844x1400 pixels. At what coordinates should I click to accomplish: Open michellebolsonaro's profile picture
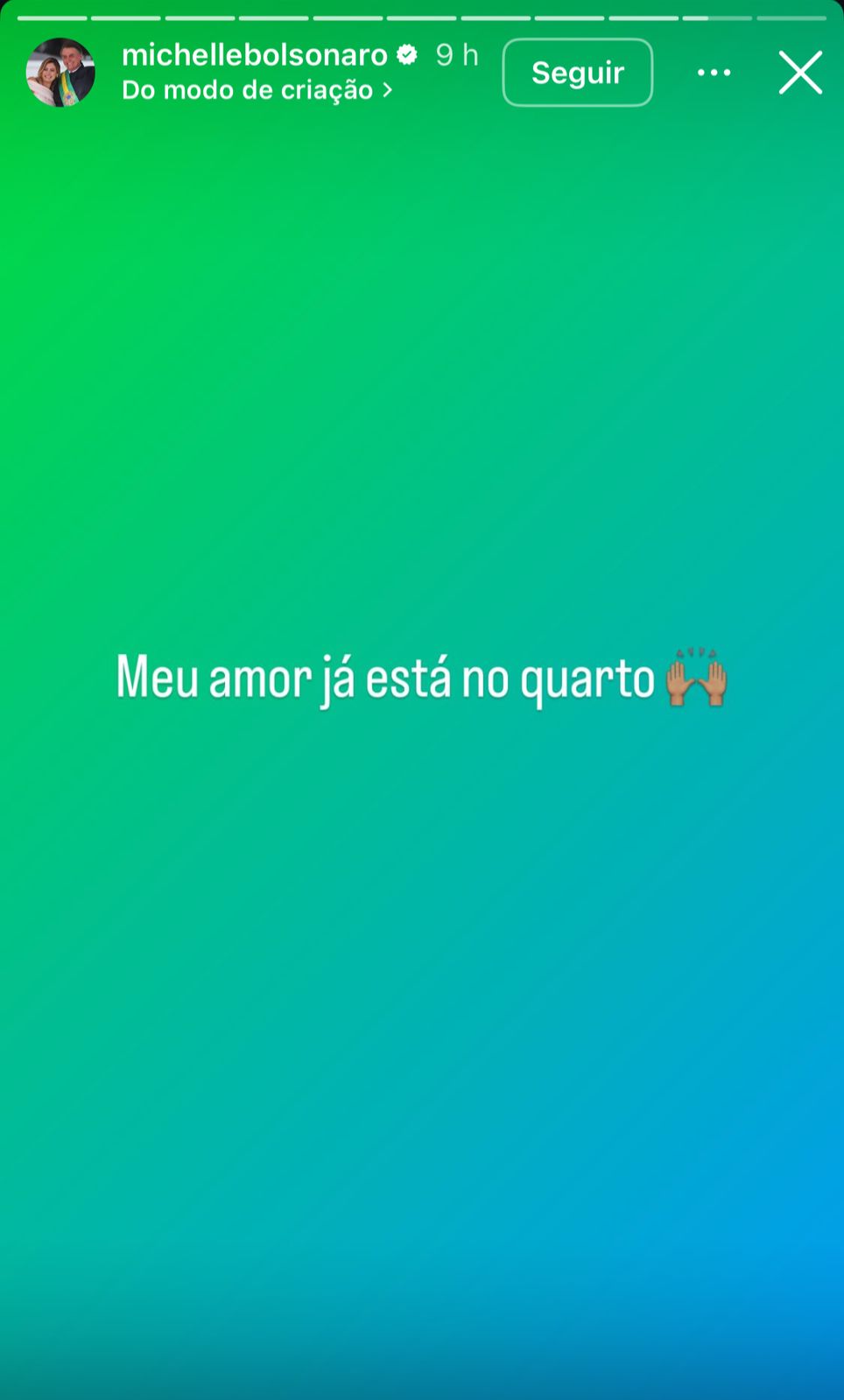[60, 73]
